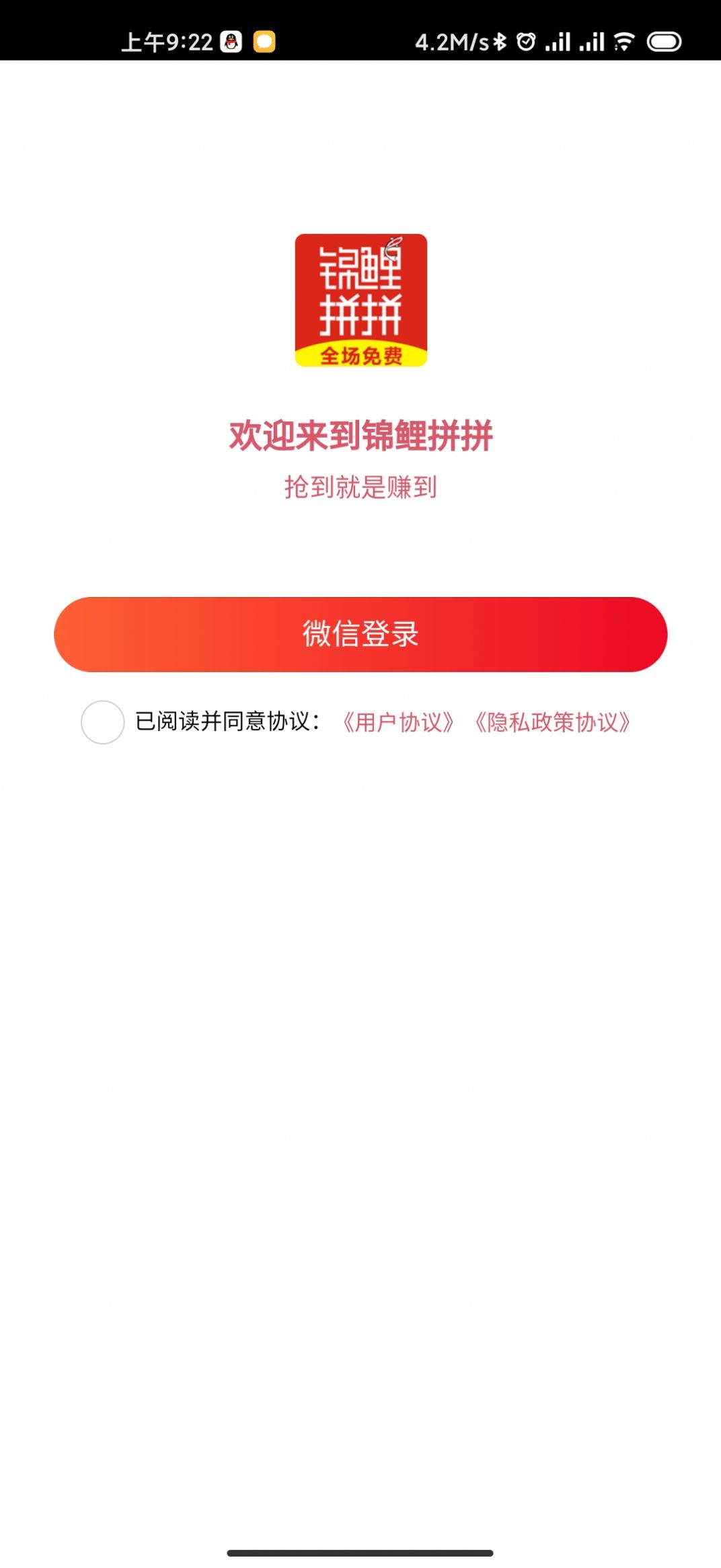This screenshot has width=721, height=1568.
Task: Tap the Bluetooth icon in the status bar
Action: tap(499, 42)
